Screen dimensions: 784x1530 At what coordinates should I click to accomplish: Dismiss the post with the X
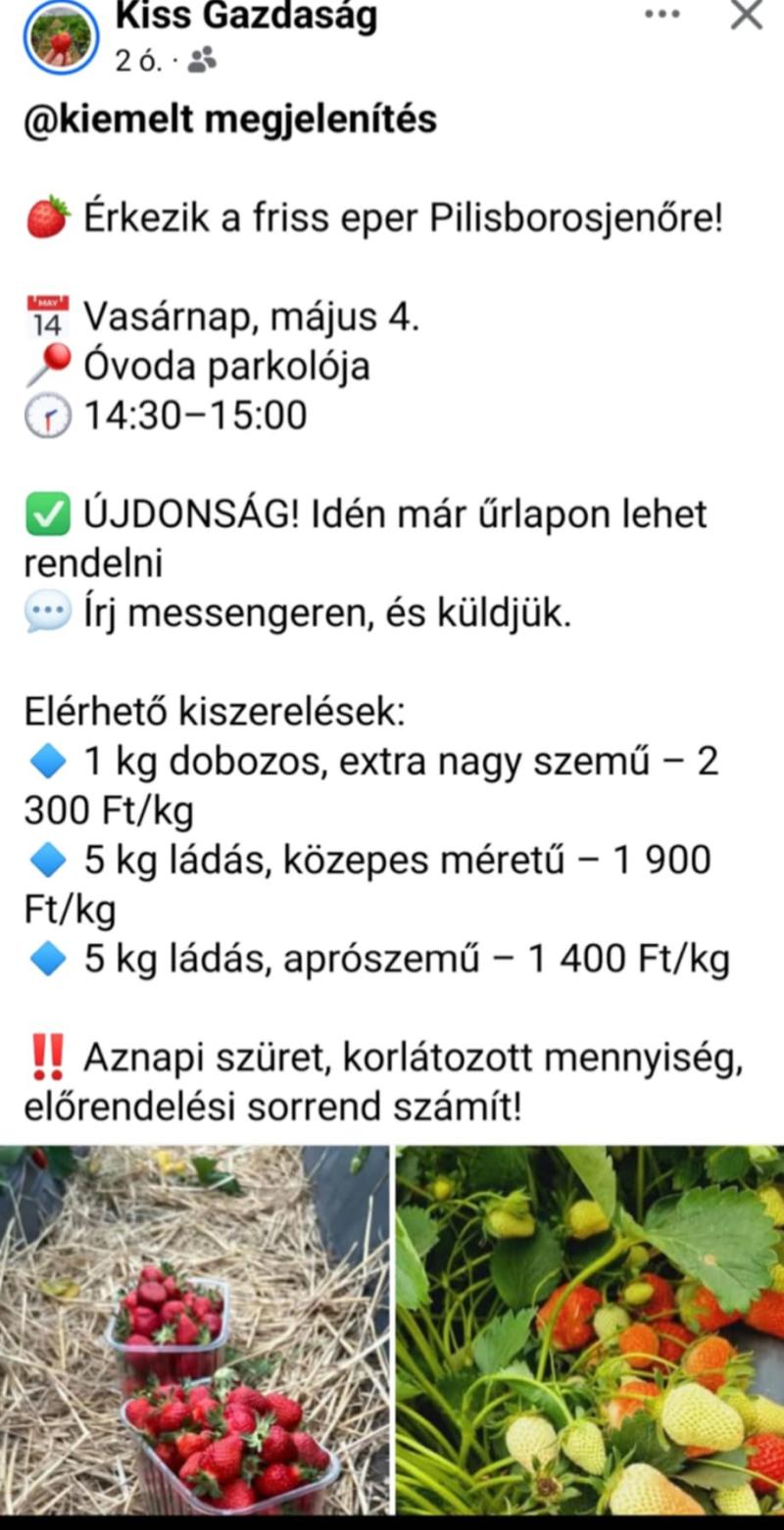(x=748, y=15)
